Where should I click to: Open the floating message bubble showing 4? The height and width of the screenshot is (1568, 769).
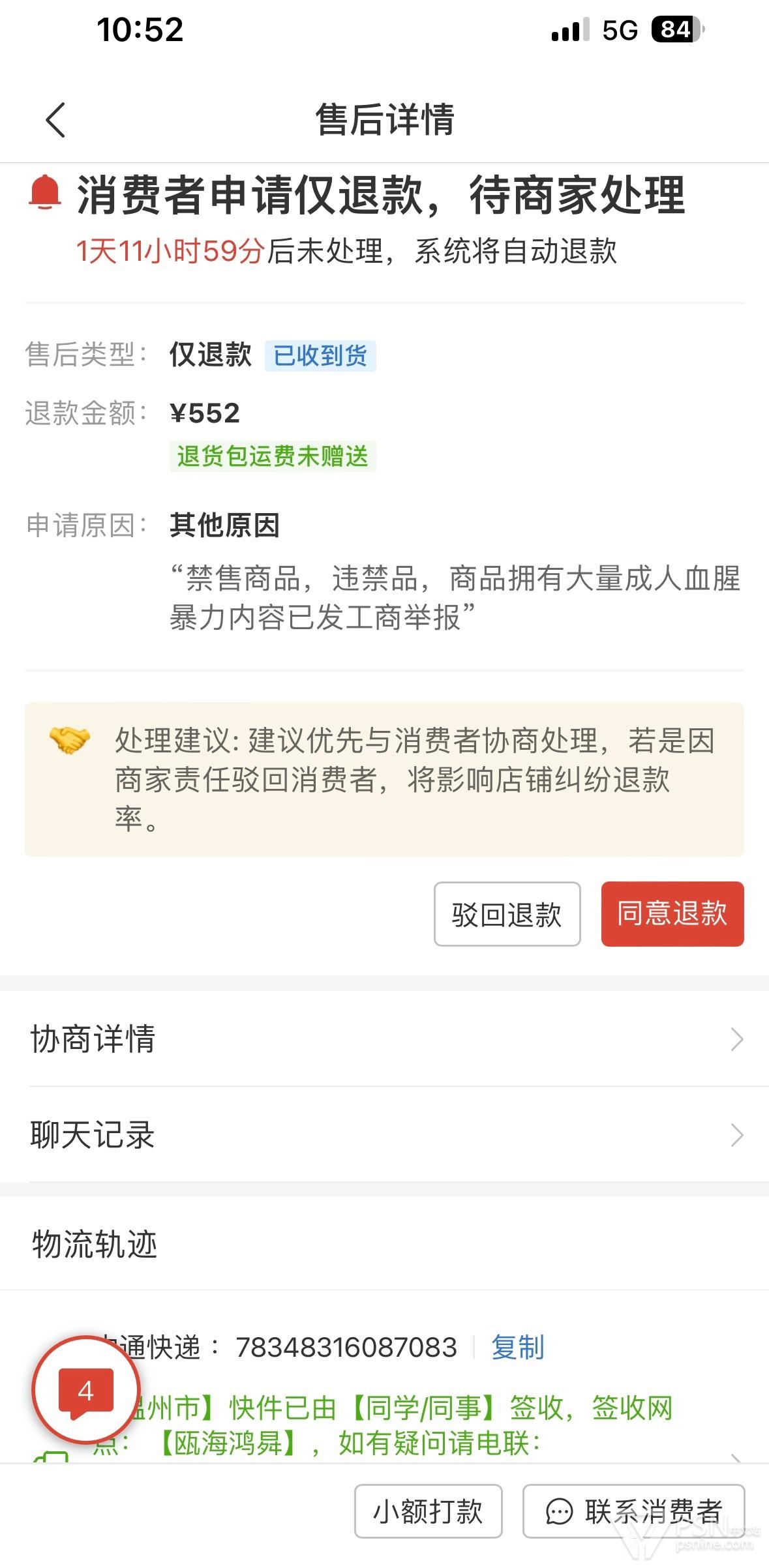(85, 1389)
